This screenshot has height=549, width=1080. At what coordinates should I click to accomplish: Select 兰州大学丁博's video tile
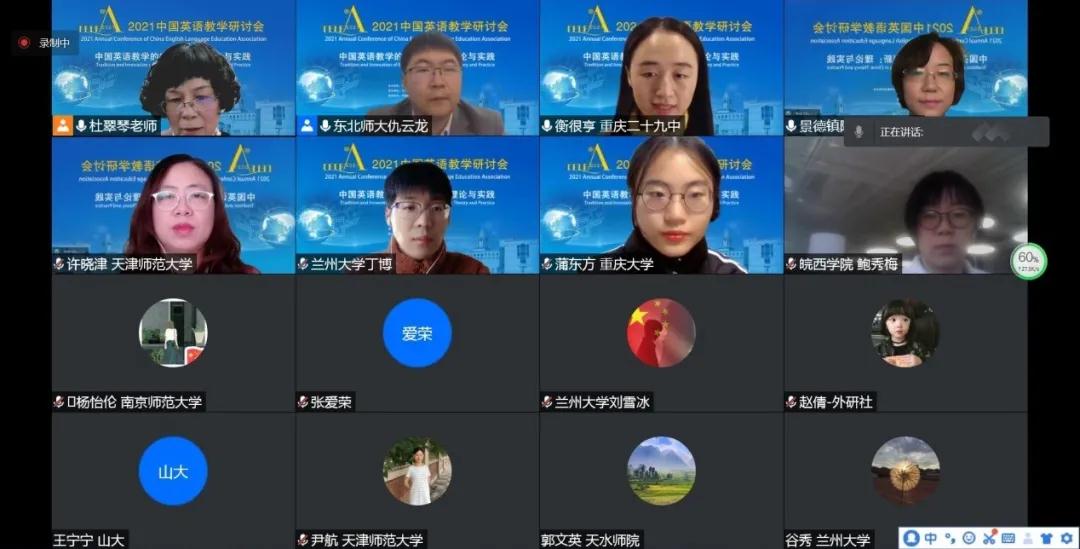417,205
